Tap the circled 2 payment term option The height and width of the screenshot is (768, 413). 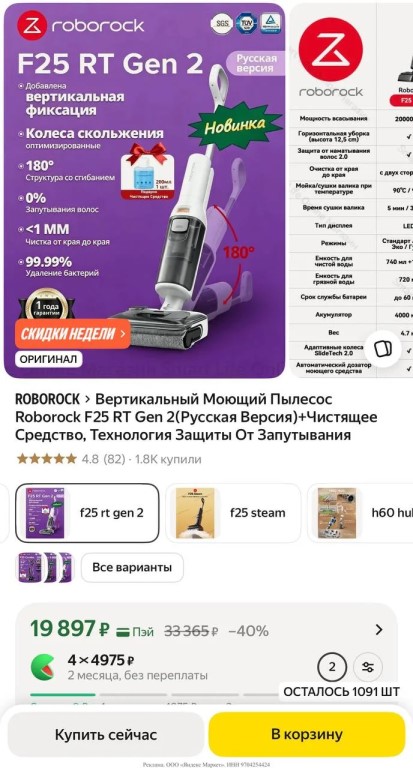click(332, 667)
